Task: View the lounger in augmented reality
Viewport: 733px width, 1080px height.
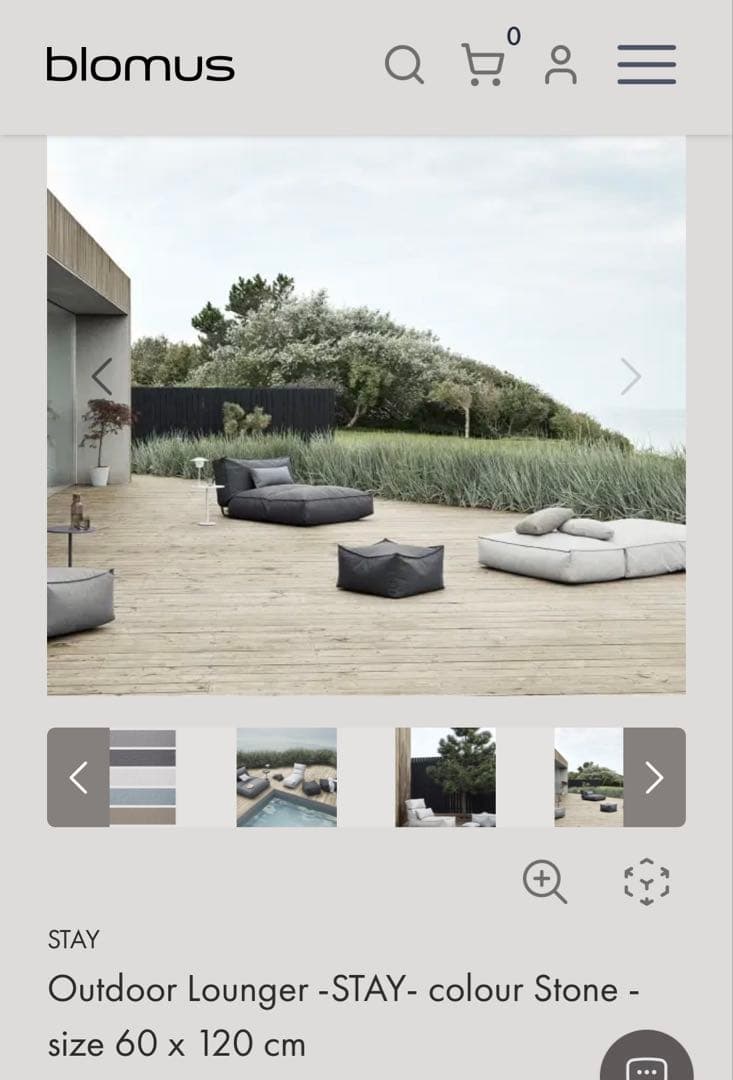Action: pos(646,882)
